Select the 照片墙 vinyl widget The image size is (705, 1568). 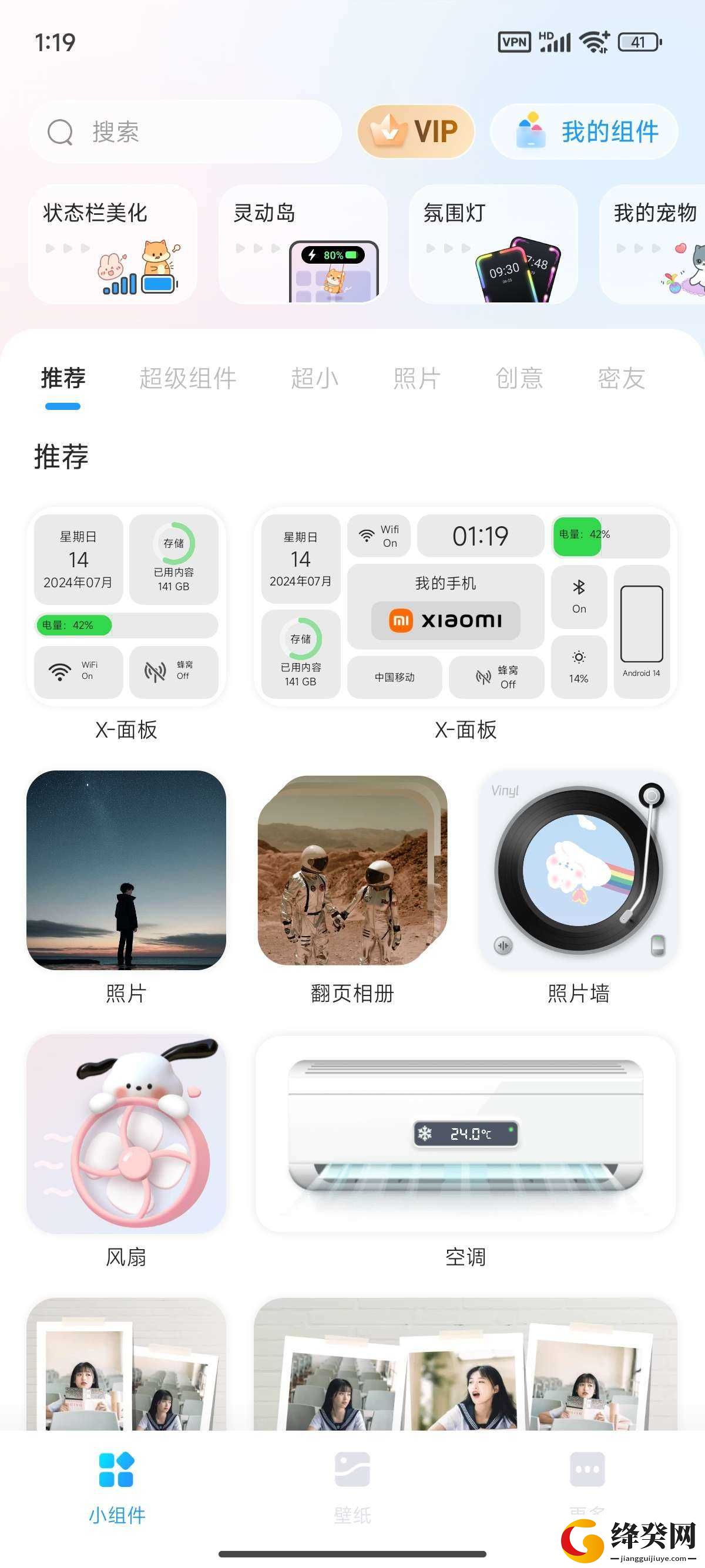click(578, 870)
